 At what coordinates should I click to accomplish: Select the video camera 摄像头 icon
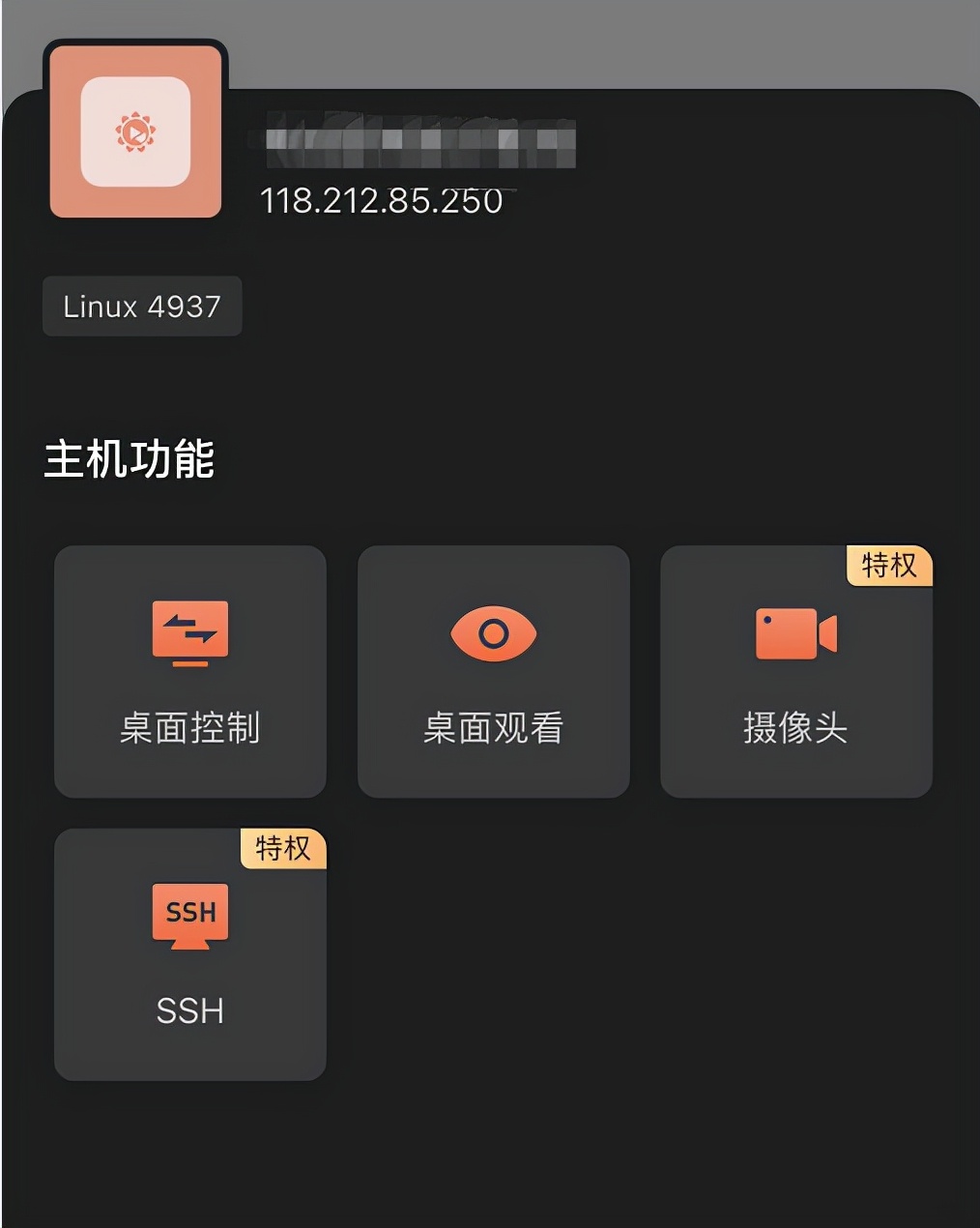pos(794,632)
